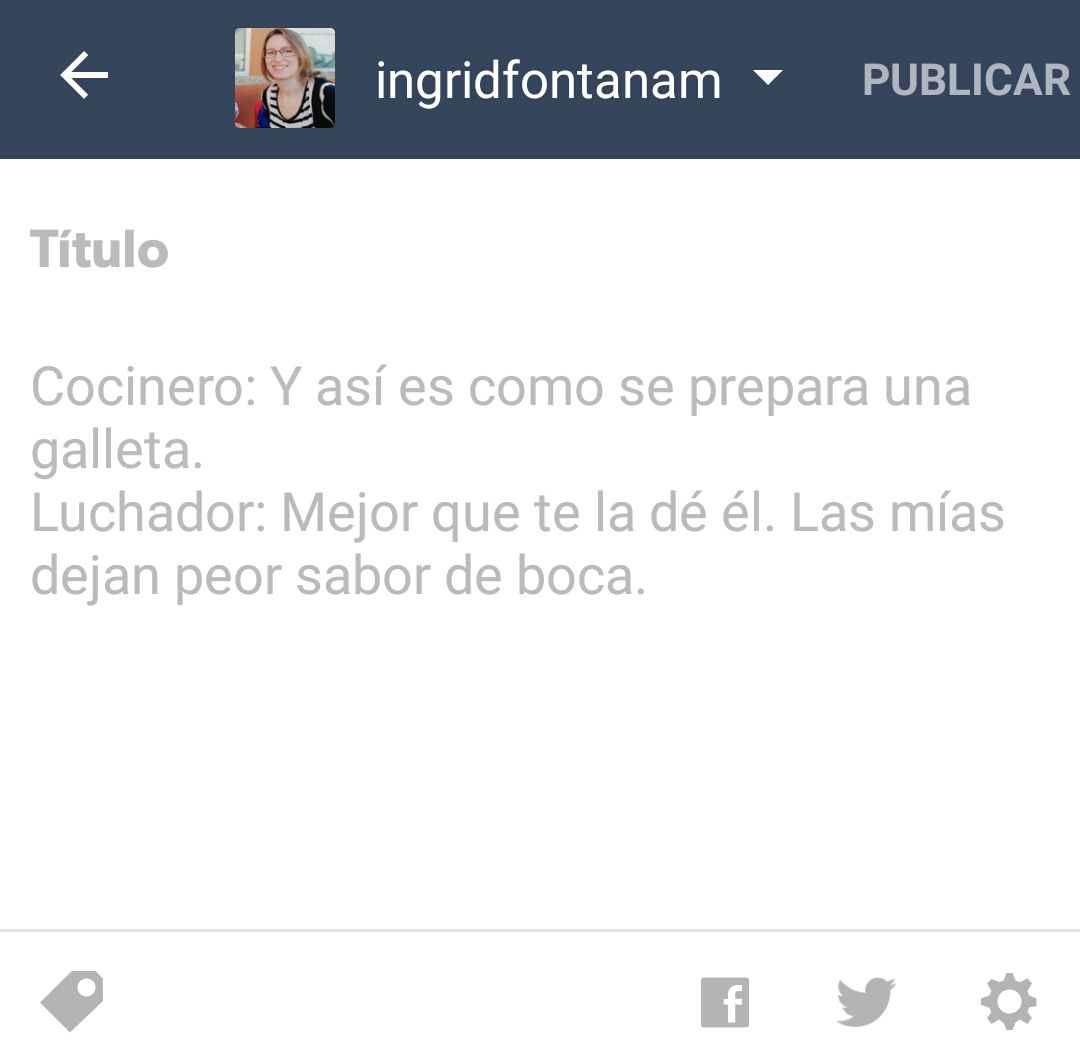Toggle sharing to Facebook
1080x1063 pixels.
[725, 1002]
